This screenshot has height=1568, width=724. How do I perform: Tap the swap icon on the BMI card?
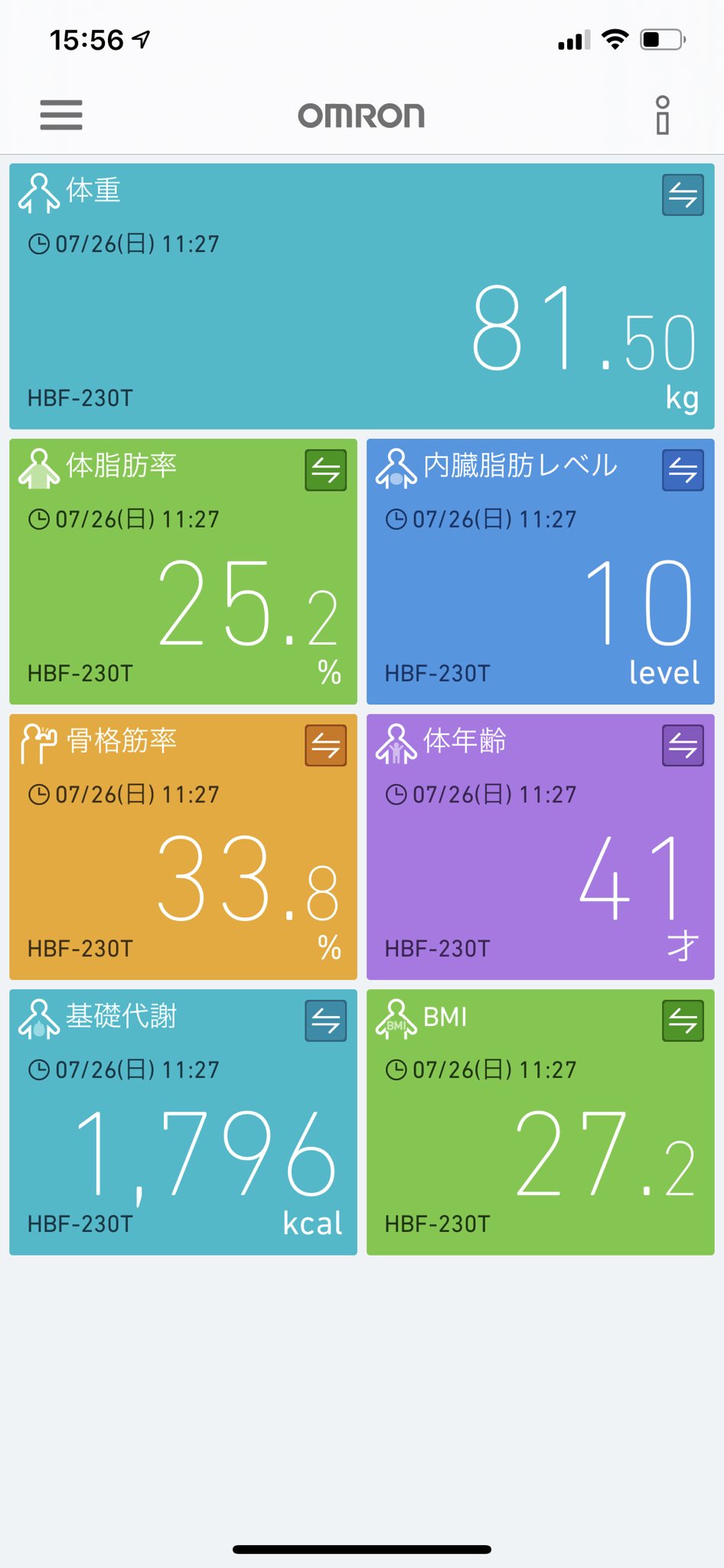coord(683,1021)
